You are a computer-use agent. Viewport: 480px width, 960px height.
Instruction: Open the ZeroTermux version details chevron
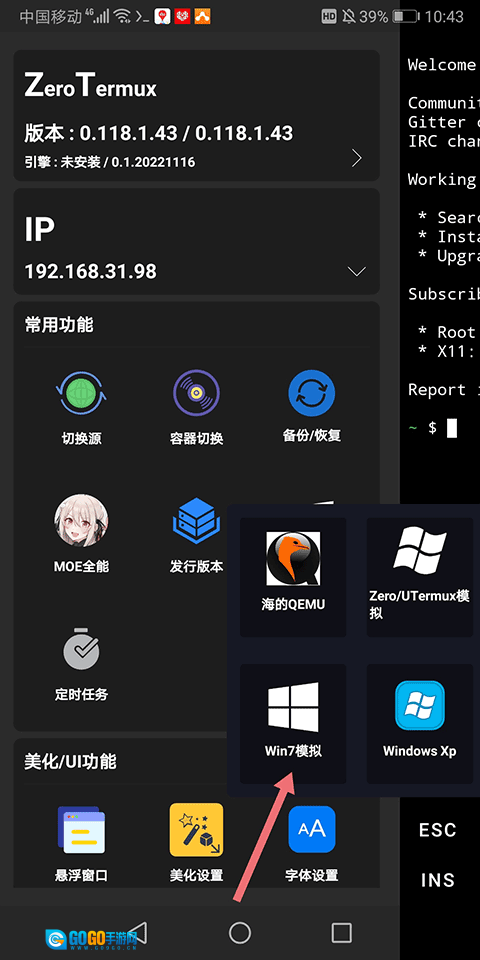point(356,159)
